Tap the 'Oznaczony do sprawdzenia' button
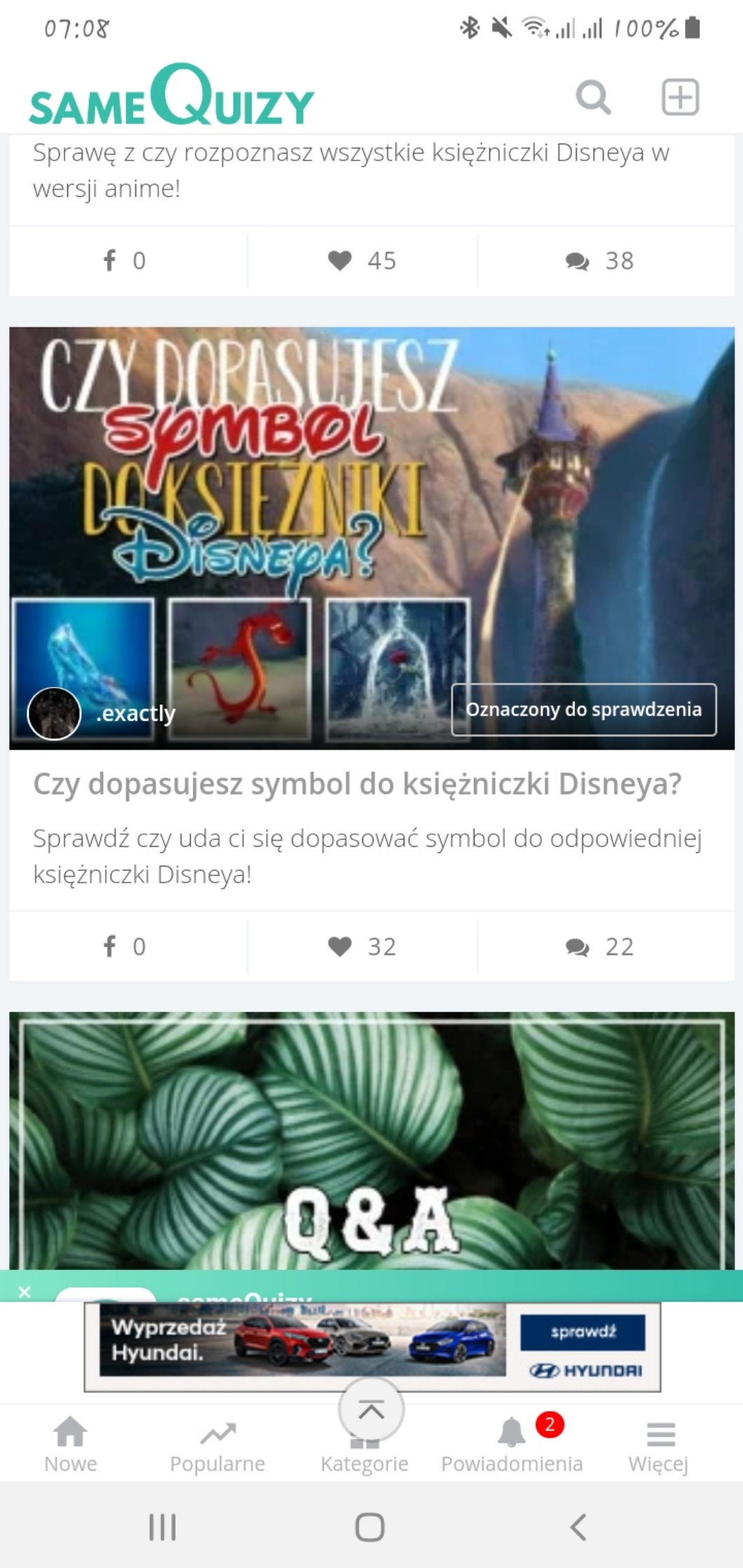The width and height of the screenshot is (743, 1568). coord(583,709)
